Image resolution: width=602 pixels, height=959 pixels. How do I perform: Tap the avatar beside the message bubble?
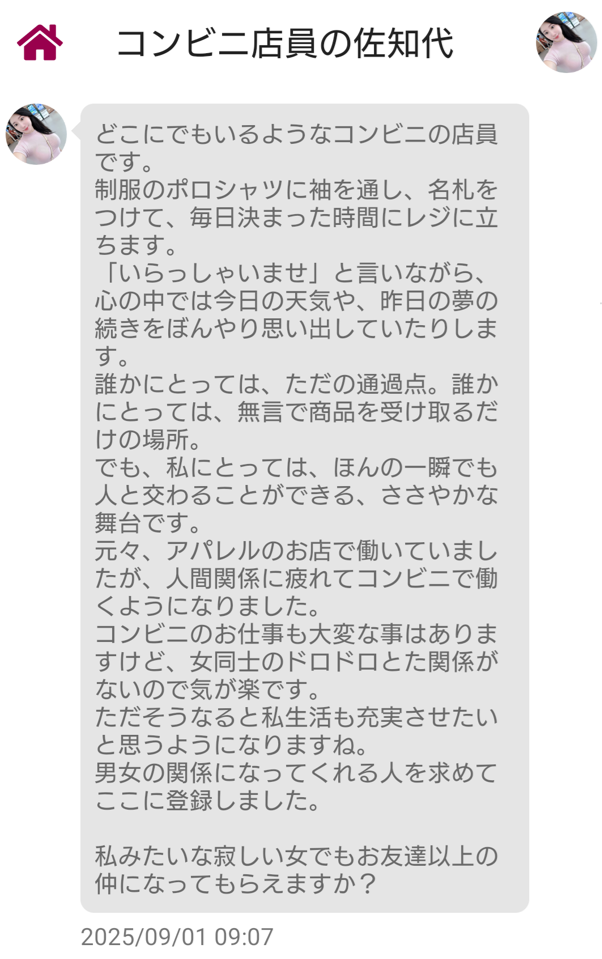pyautogui.click(x=36, y=134)
